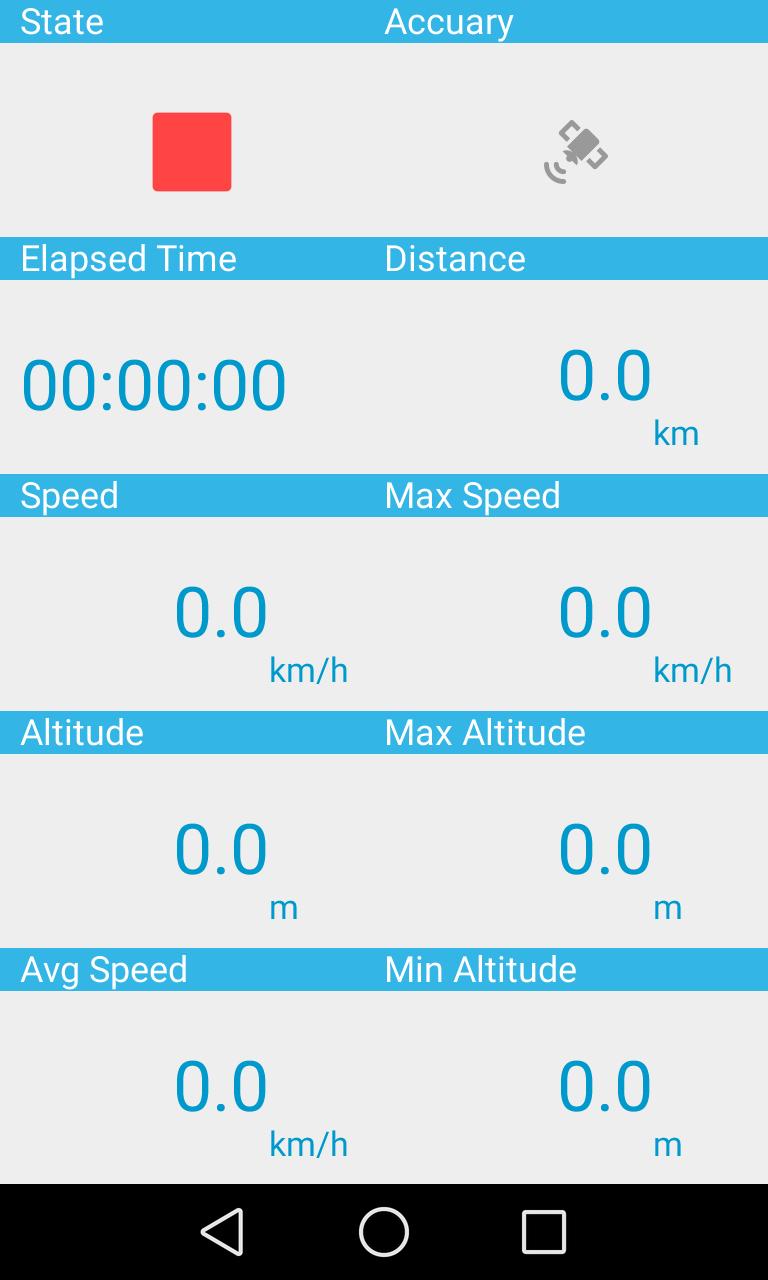768x1280 pixels.
Task: Tap the Distance section header
Action: coord(455,258)
